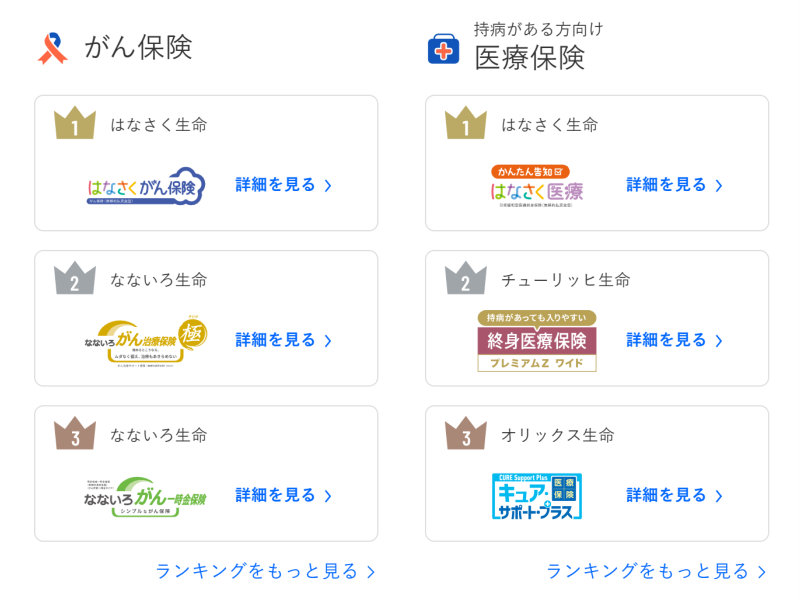Open details for はなさく医療 rank 1
The image size is (800, 600).
coord(674,185)
